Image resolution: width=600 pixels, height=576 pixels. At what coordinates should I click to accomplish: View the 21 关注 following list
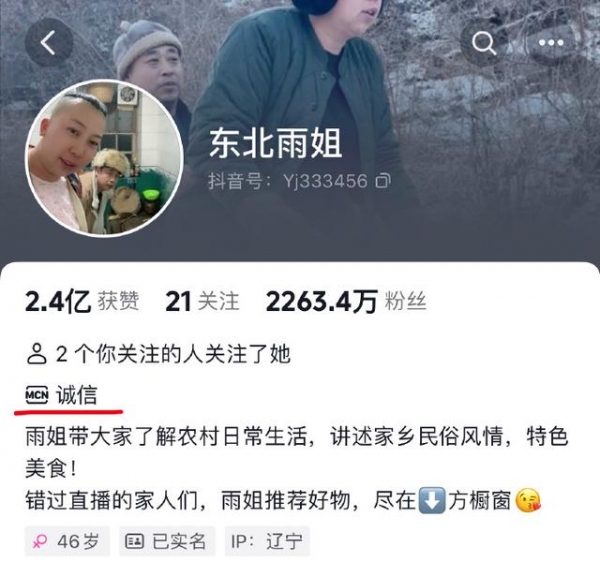point(203,301)
